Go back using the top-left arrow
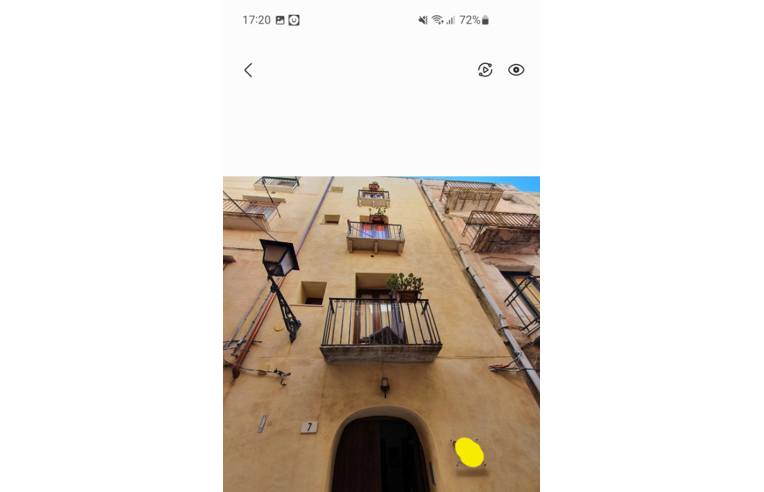This screenshot has height=492, width=764. pyautogui.click(x=248, y=70)
